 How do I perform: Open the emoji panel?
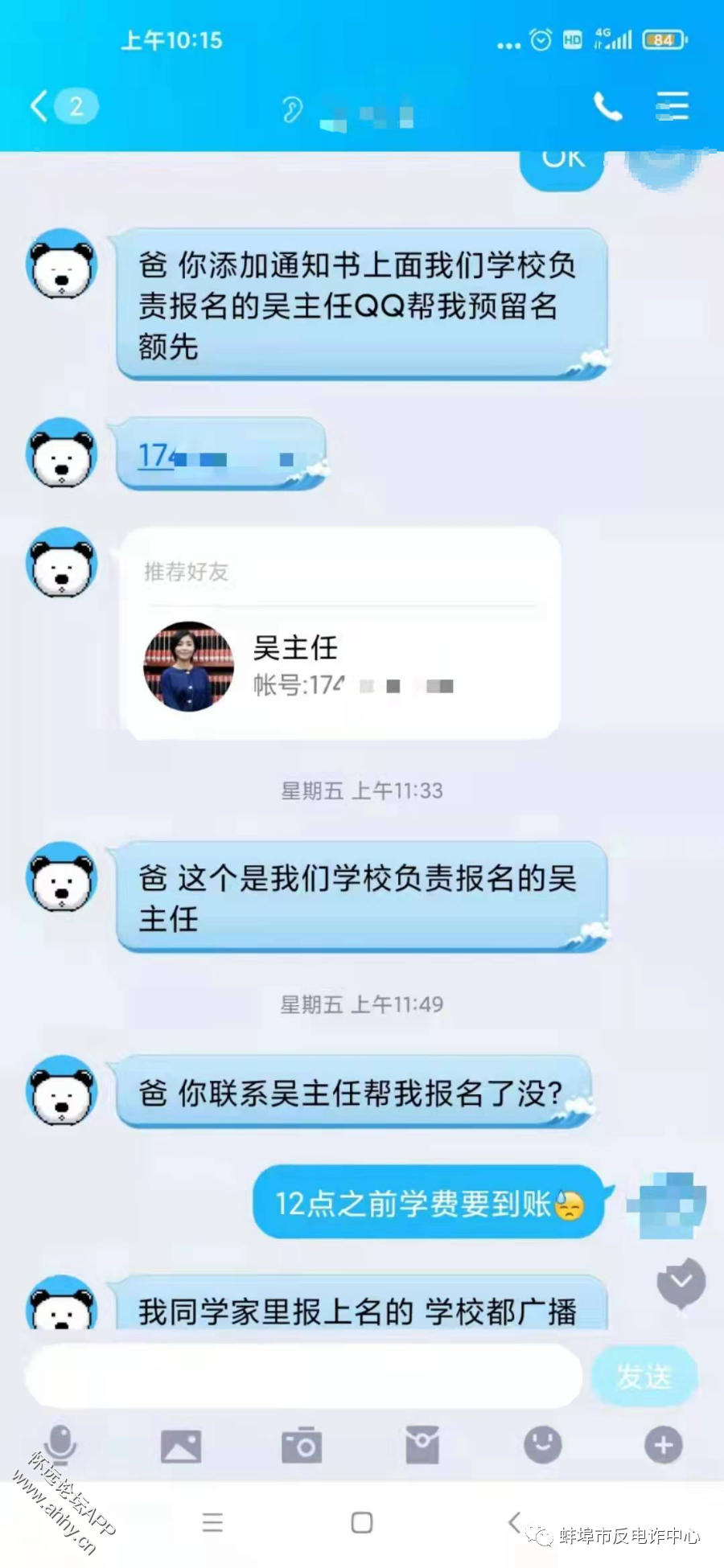click(543, 1445)
